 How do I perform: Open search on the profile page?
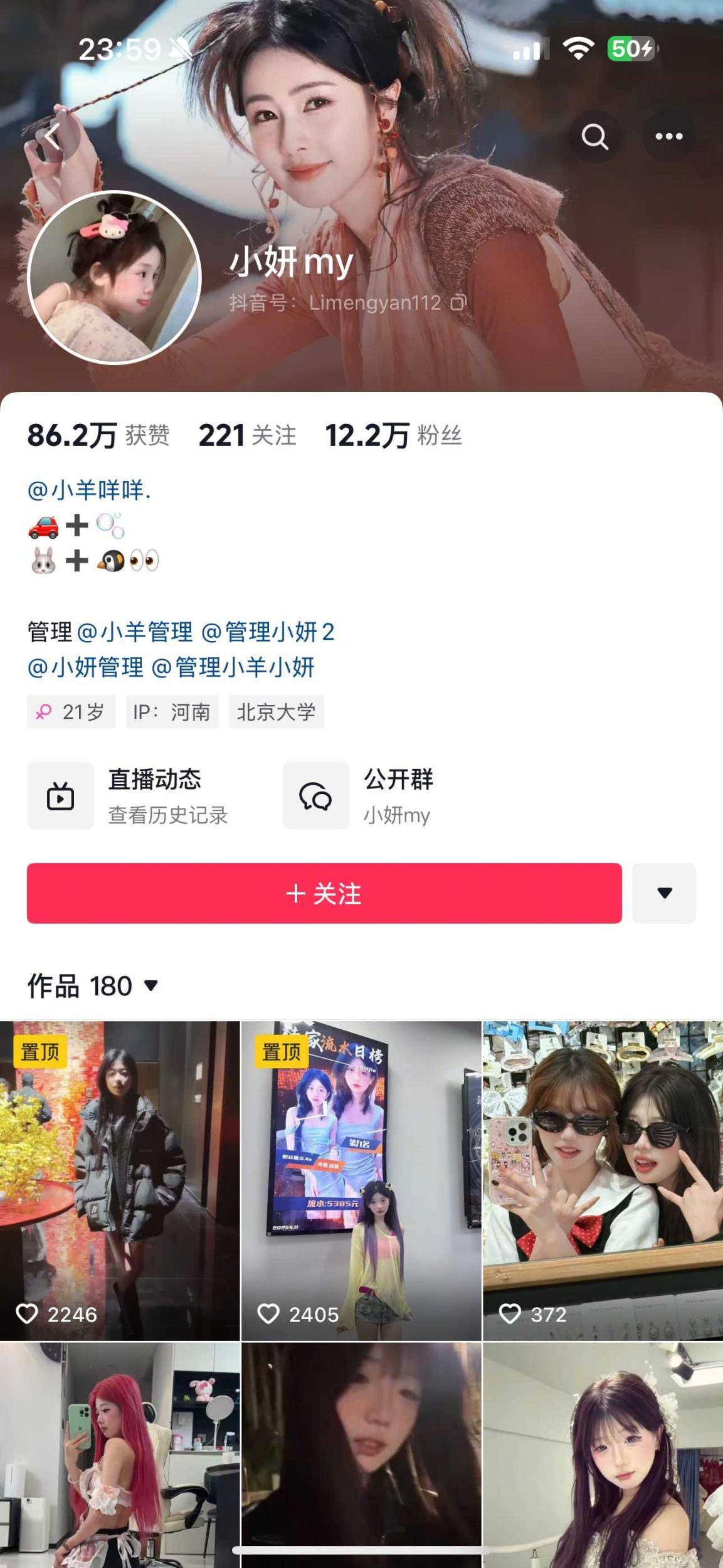point(594,136)
